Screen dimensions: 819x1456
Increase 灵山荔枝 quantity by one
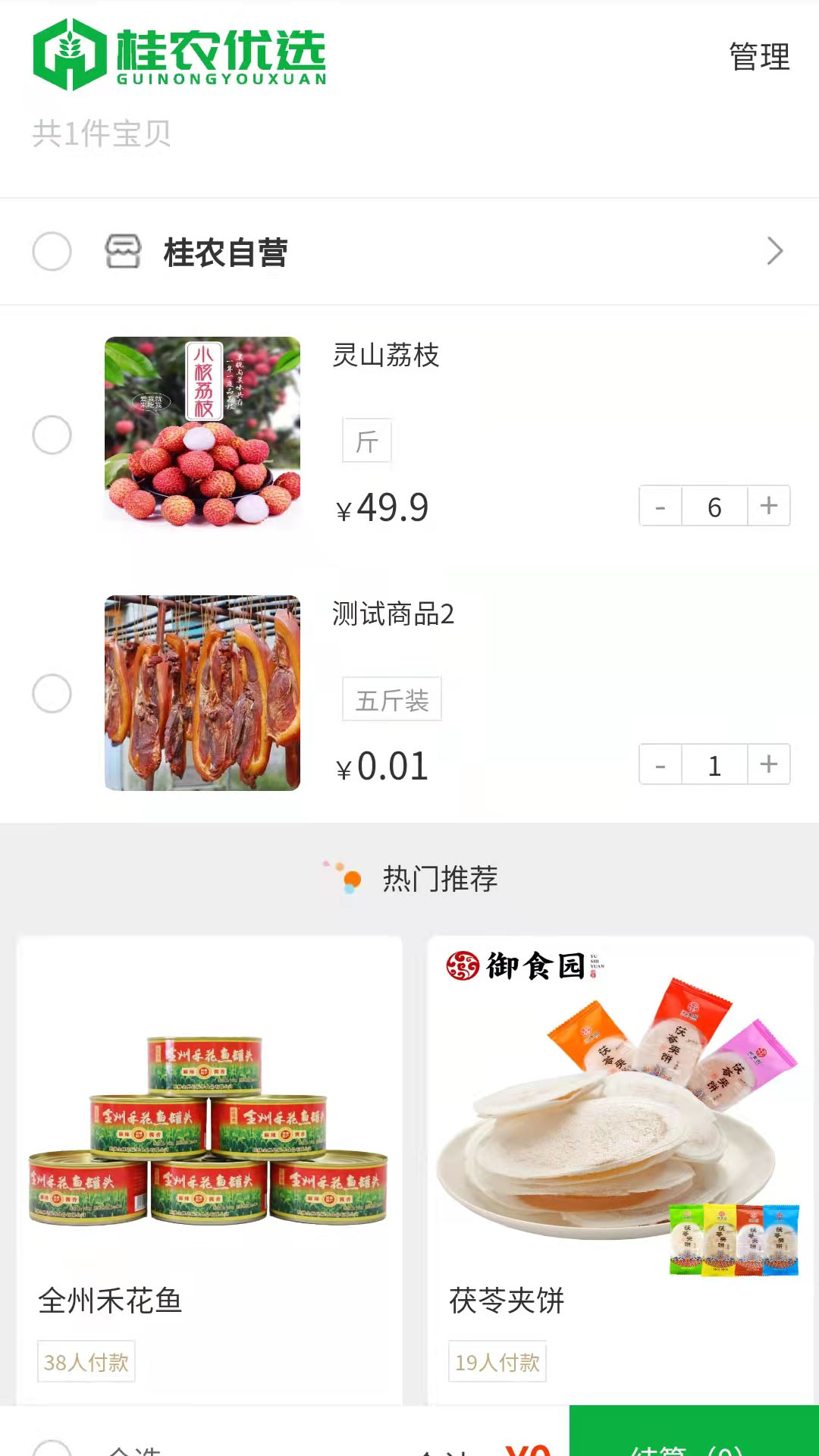[769, 506]
